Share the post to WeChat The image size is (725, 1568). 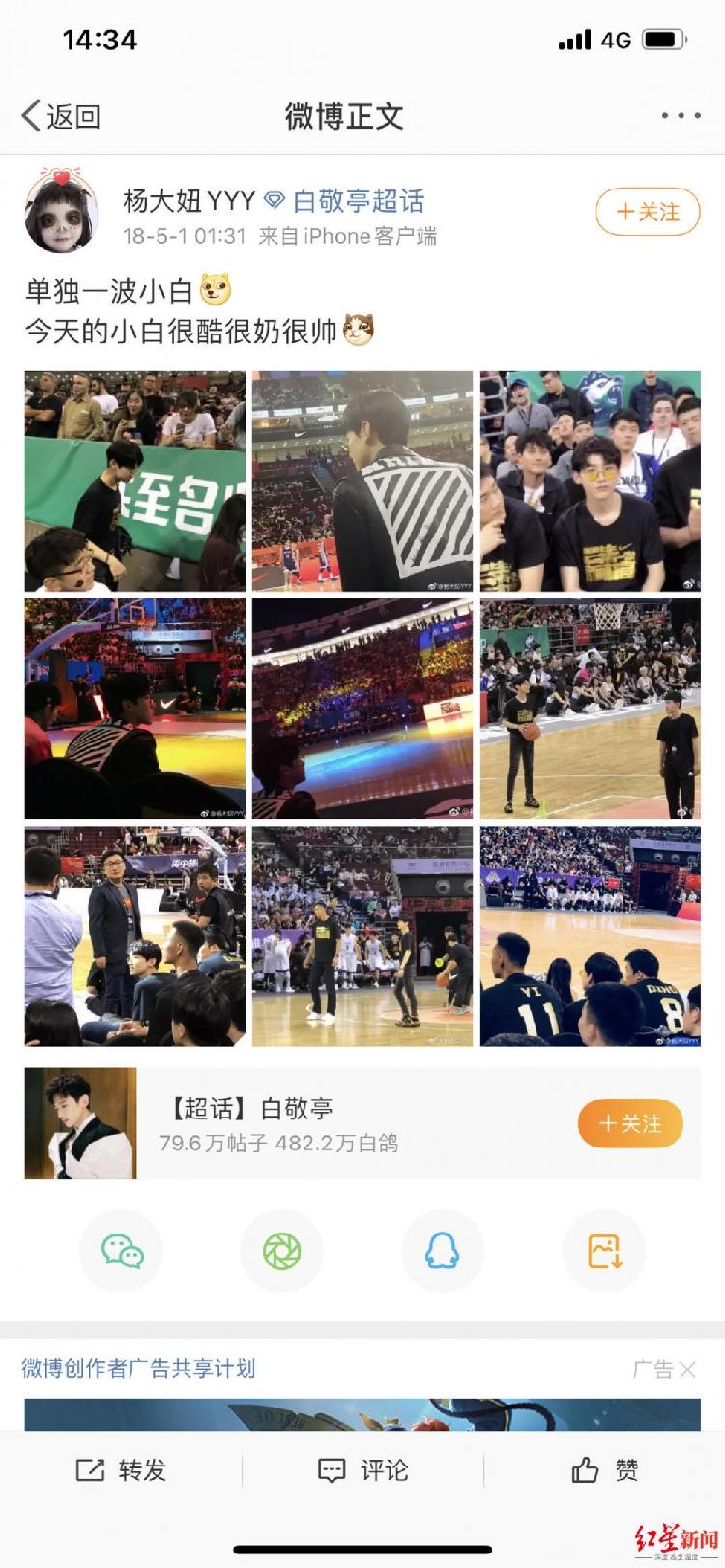pos(122,1252)
